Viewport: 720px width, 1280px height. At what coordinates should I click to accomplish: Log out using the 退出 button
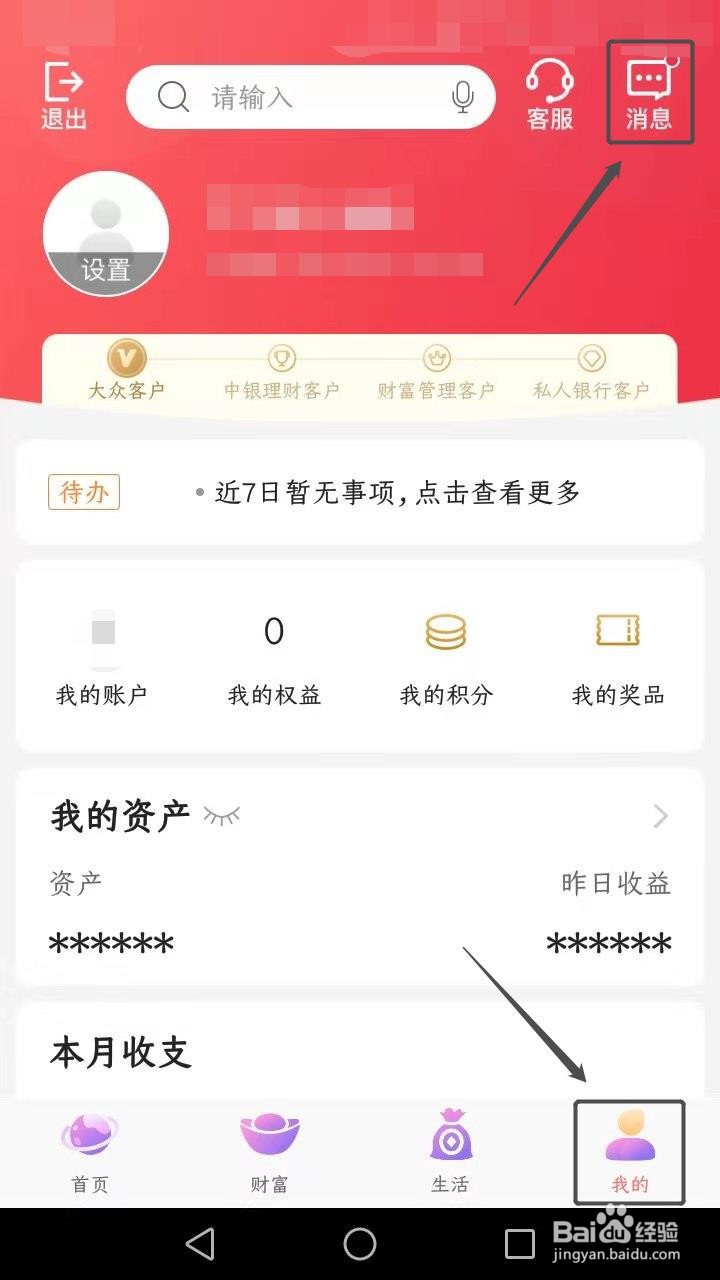62,93
